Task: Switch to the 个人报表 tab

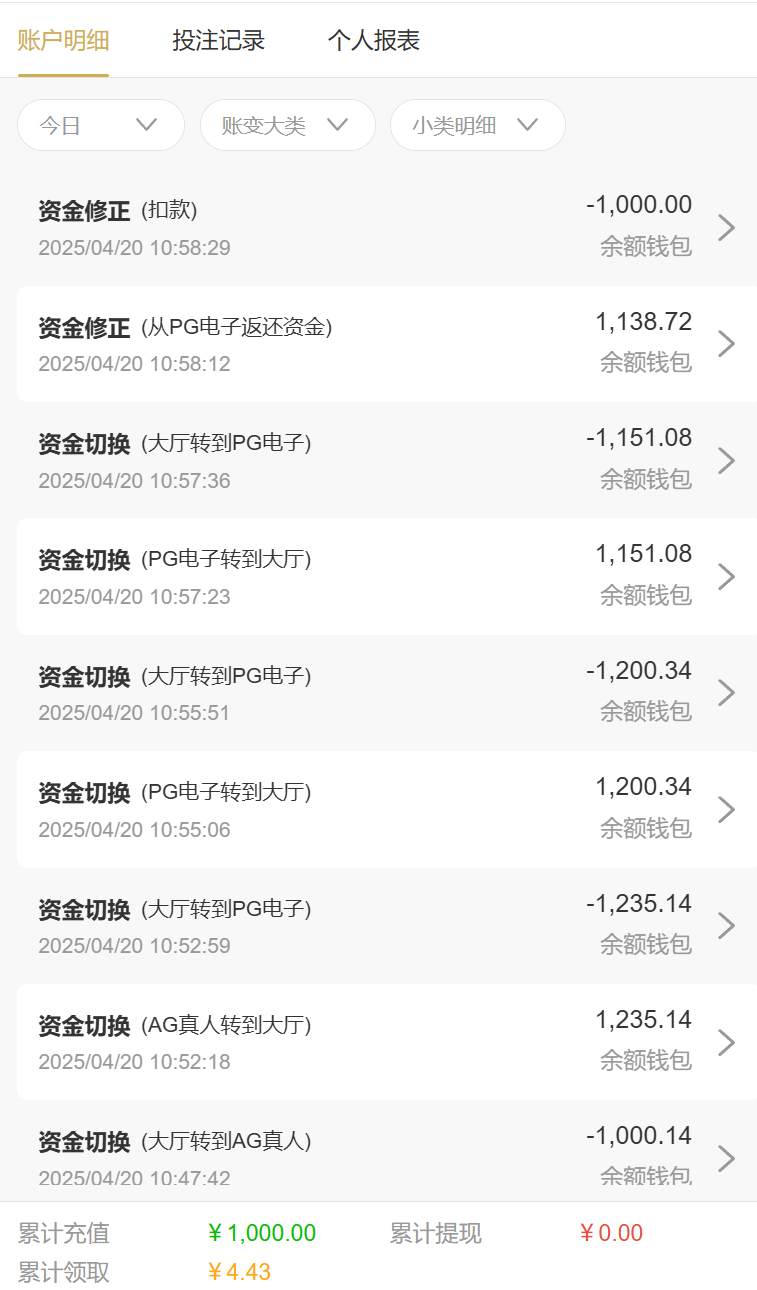Action: coord(373,41)
